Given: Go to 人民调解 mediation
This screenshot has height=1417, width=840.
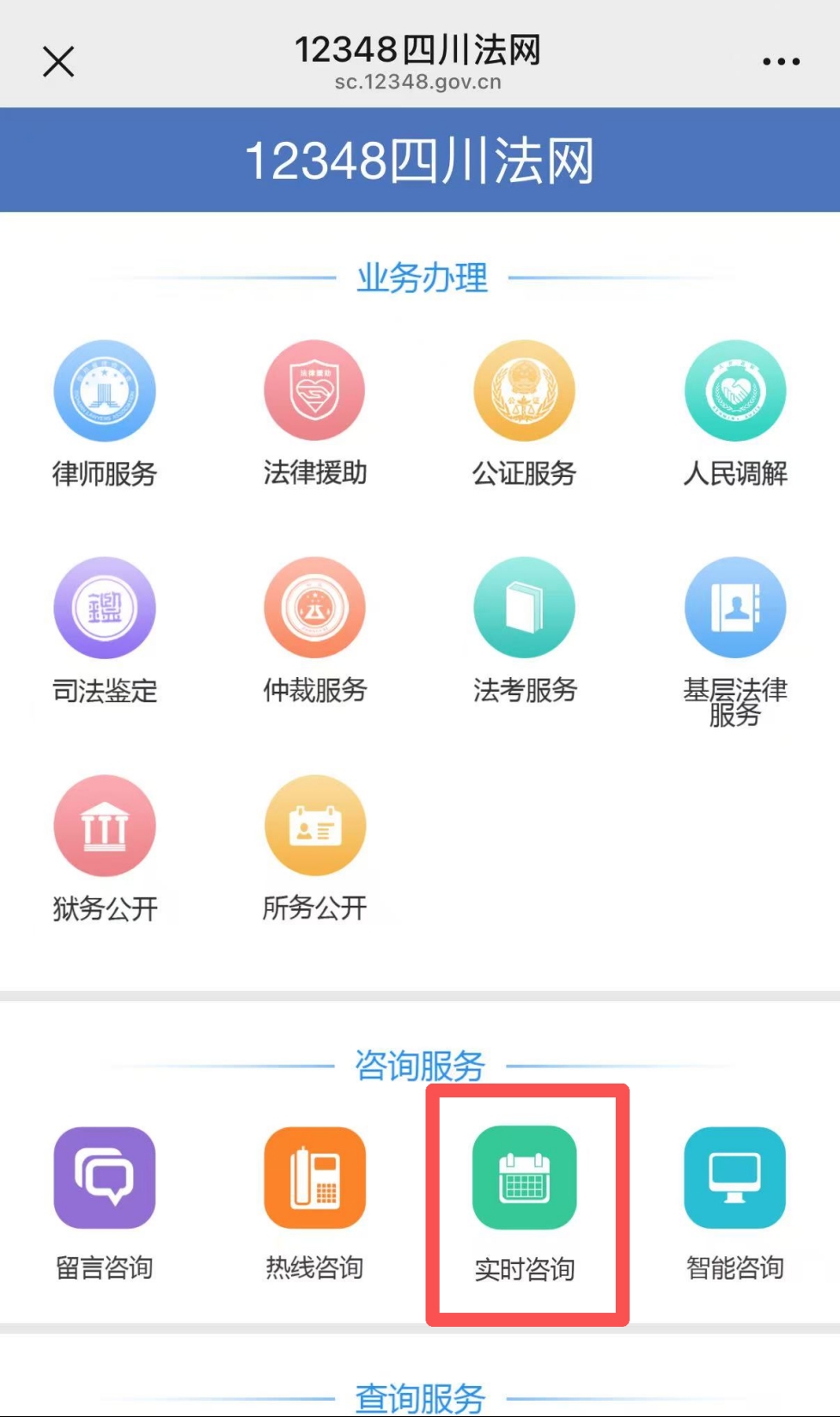Looking at the screenshot, I should 734,392.
